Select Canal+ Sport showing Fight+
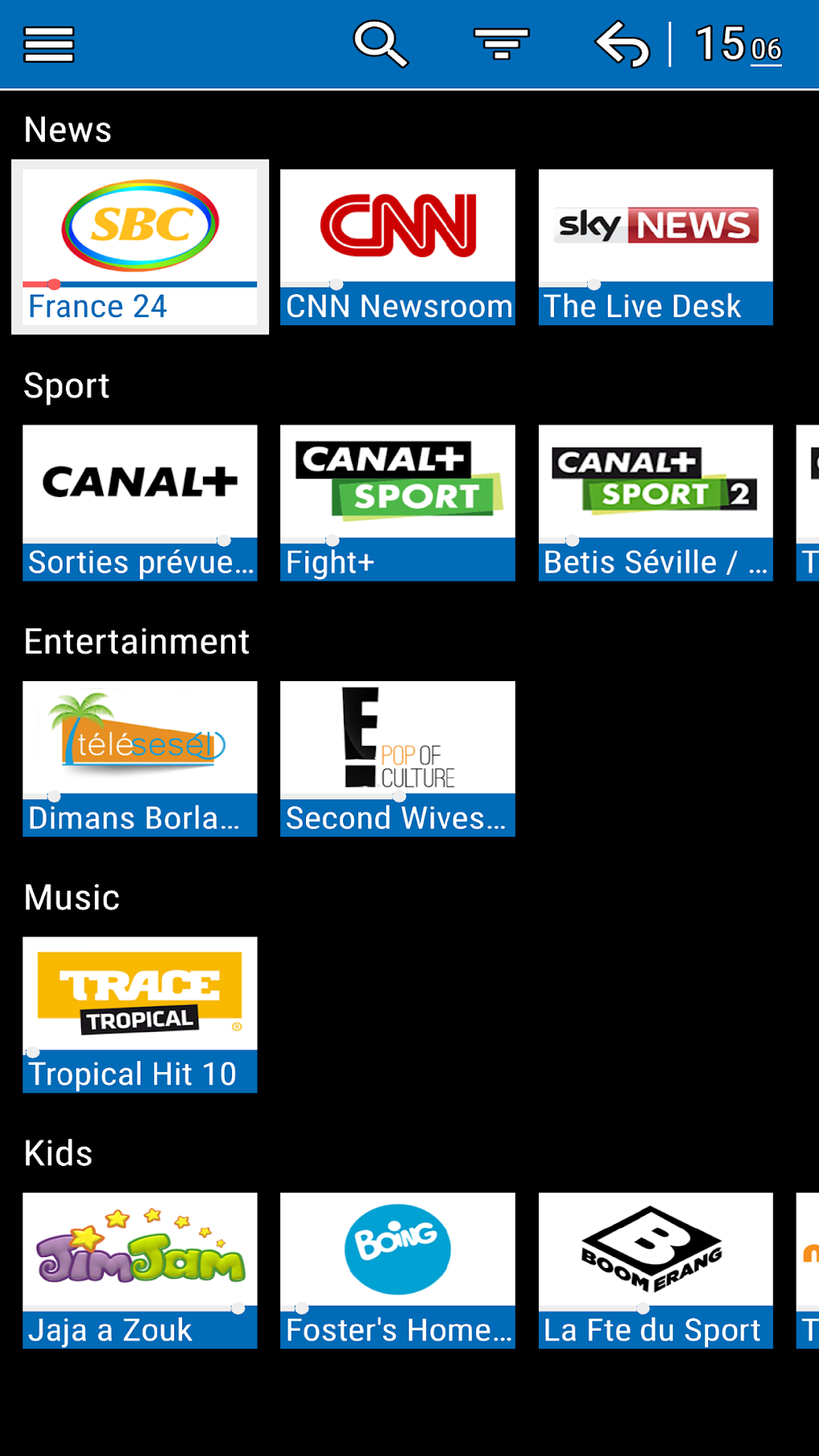The width and height of the screenshot is (819, 1456). [x=397, y=503]
